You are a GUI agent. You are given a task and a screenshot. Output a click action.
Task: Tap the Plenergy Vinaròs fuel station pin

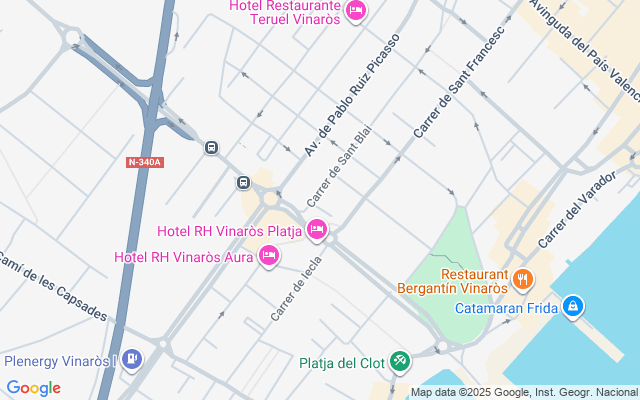pyautogui.click(x=134, y=359)
